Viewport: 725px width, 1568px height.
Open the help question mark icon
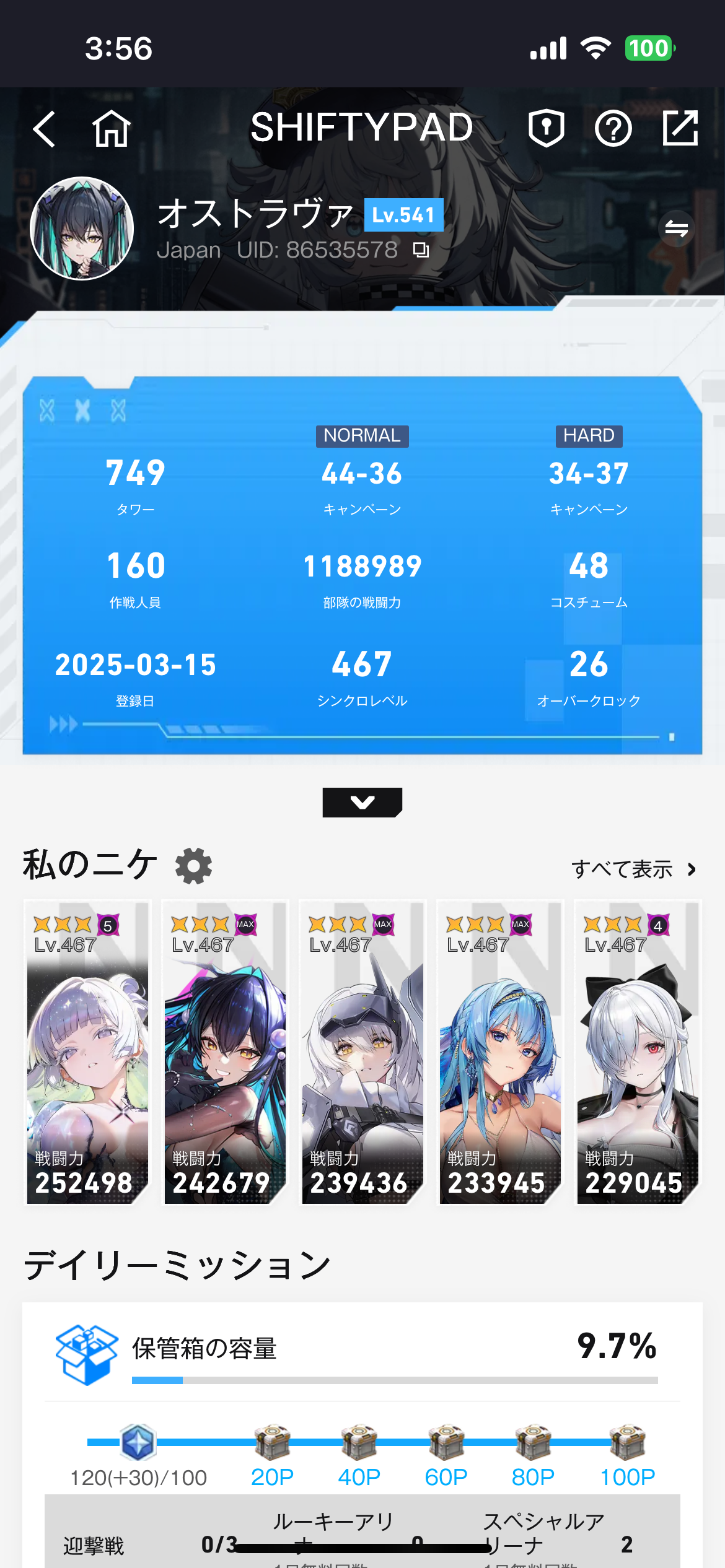coord(613,129)
